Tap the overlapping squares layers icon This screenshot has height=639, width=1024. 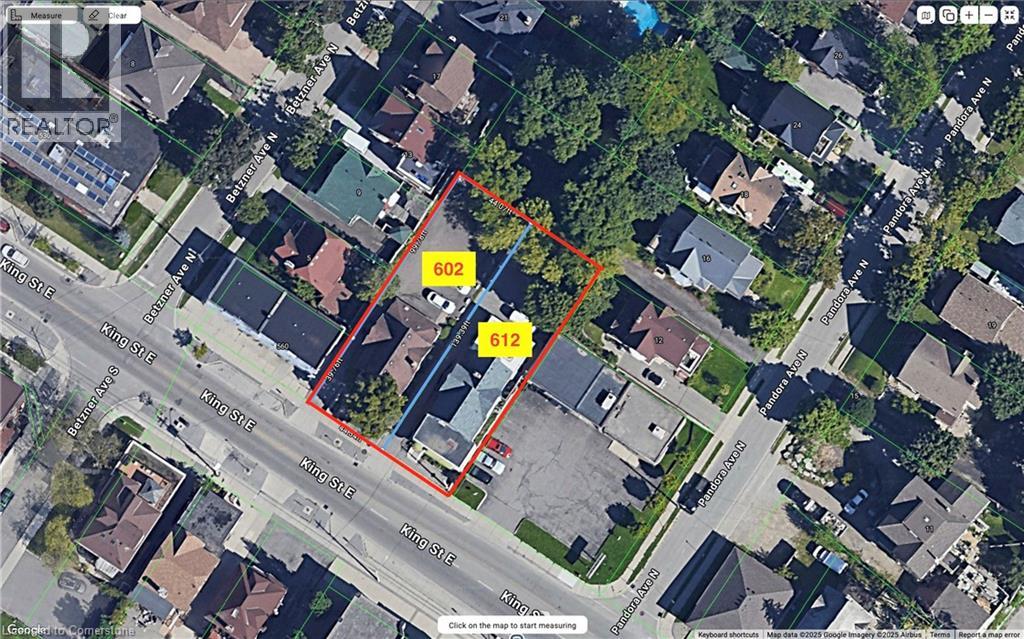pos(947,15)
